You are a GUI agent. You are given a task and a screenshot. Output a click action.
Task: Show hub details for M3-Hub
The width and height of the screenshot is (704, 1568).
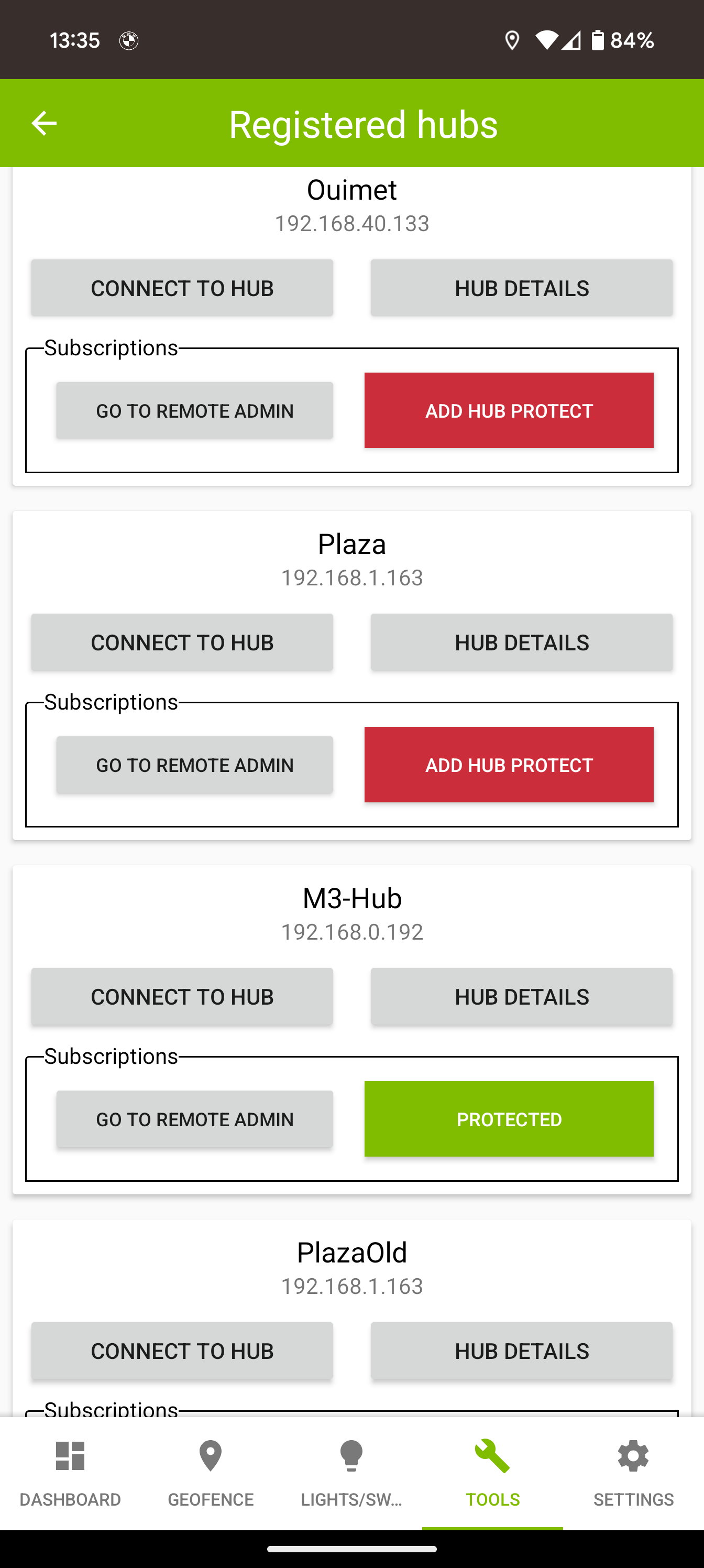point(522,996)
